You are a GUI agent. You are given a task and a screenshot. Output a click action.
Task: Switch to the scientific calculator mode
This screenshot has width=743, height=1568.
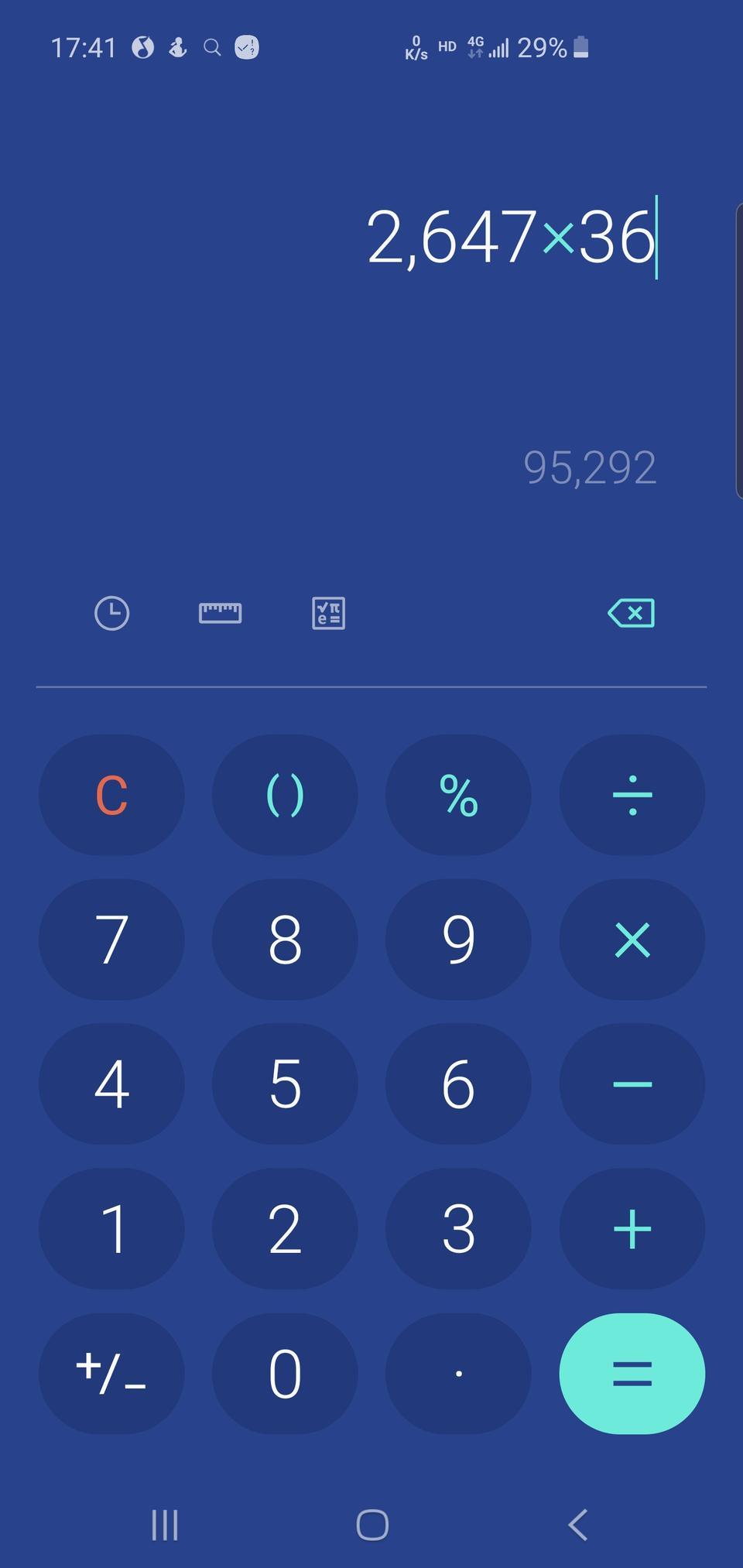(328, 613)
